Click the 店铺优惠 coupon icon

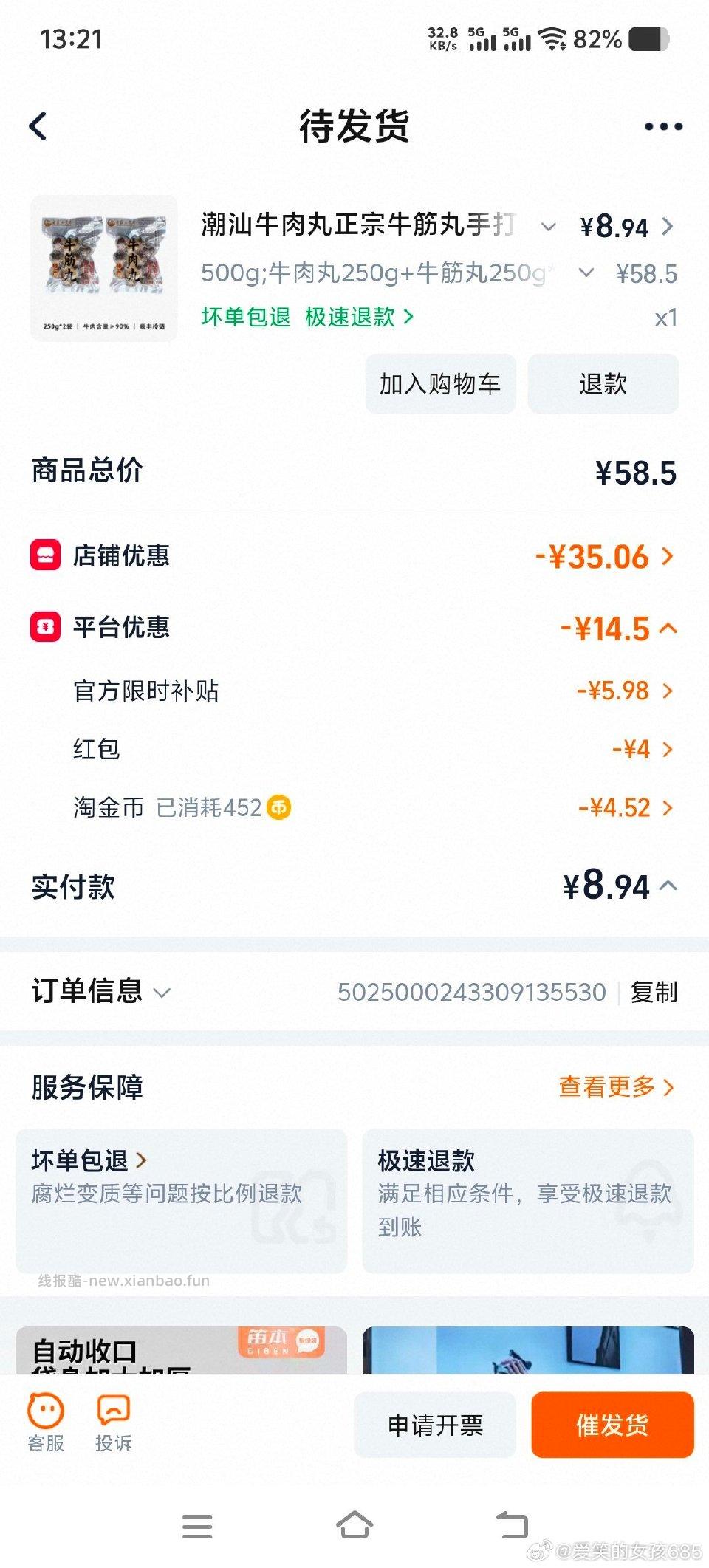point(44,556)
